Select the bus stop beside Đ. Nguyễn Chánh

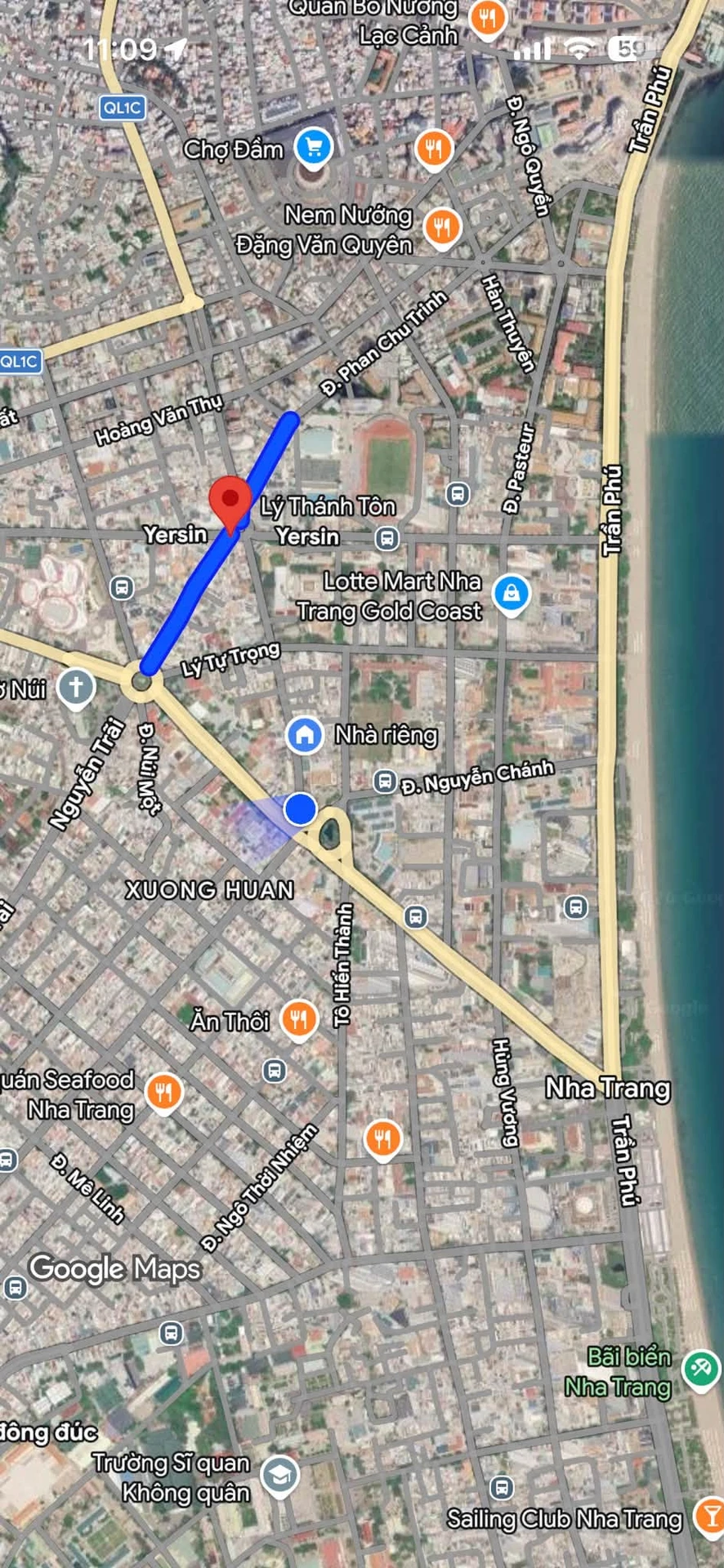[x=384, y=782]
